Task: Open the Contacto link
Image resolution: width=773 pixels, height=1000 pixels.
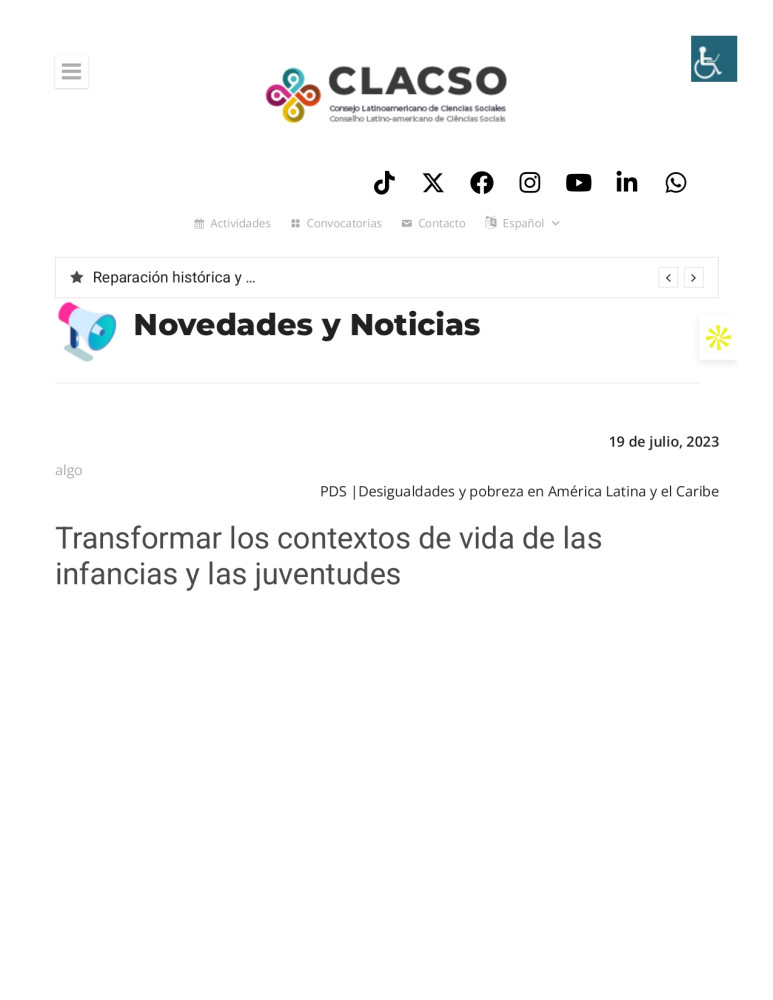Action: click(x=441, y=223)
